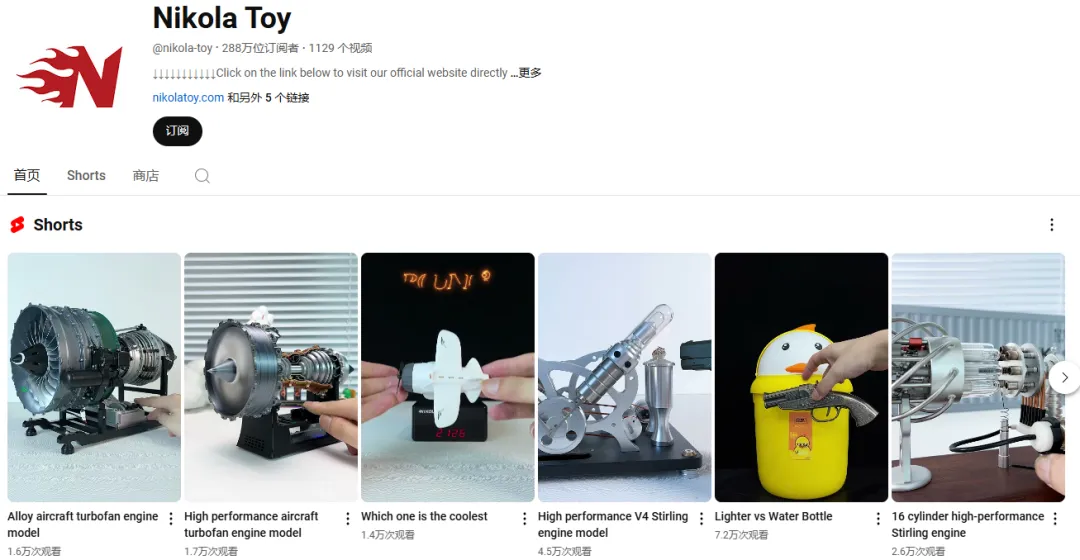The image size is (1080, 560).
Task: Open options menu for Alloy aircraft turbofan engine model
Action: tap(171, 518)
